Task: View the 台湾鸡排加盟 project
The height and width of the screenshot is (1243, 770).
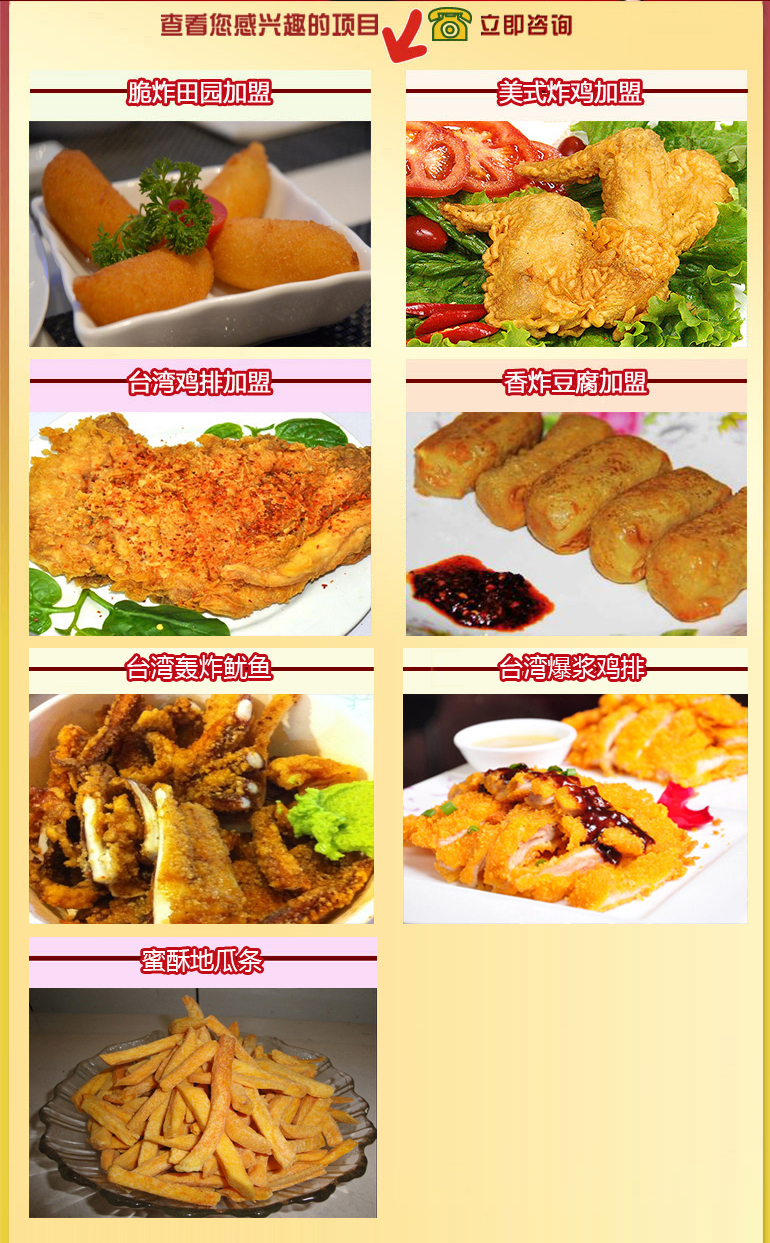Action: pyautogui.click(x=200, y=522)
